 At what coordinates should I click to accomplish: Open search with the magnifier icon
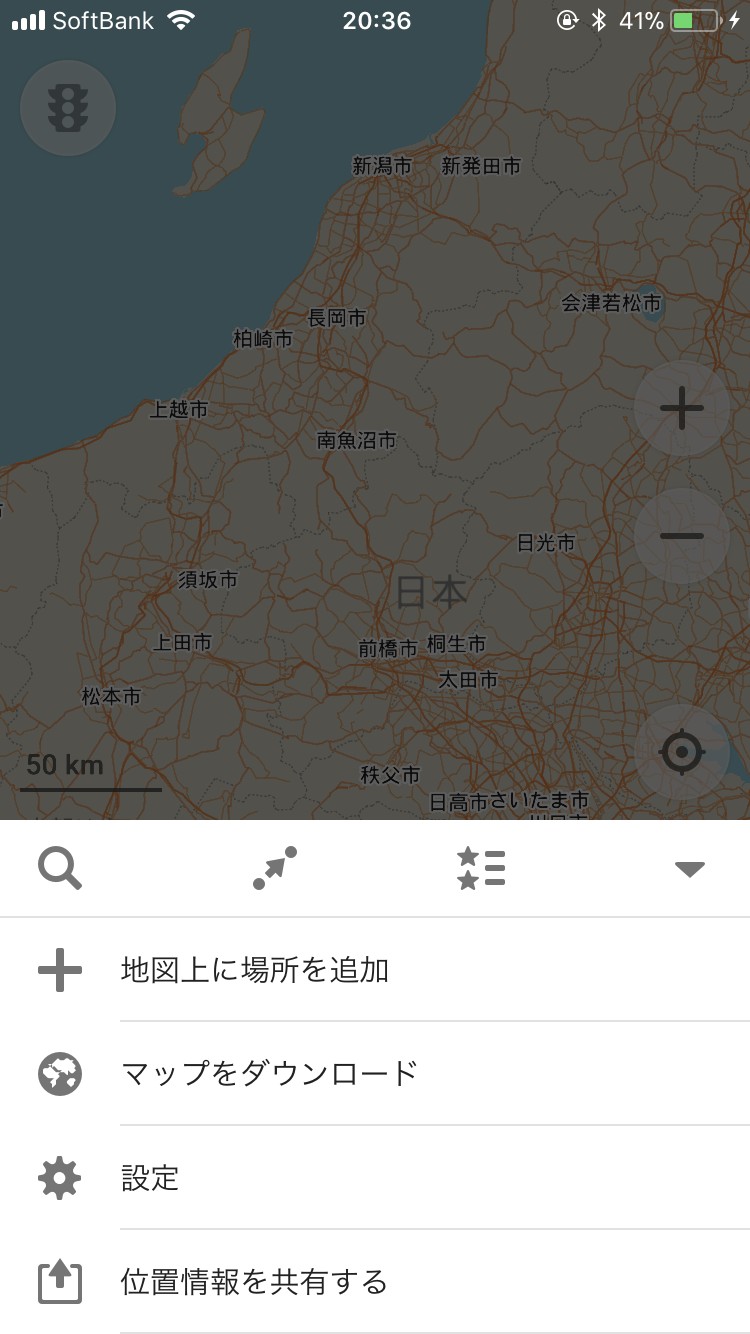[60, 868]
